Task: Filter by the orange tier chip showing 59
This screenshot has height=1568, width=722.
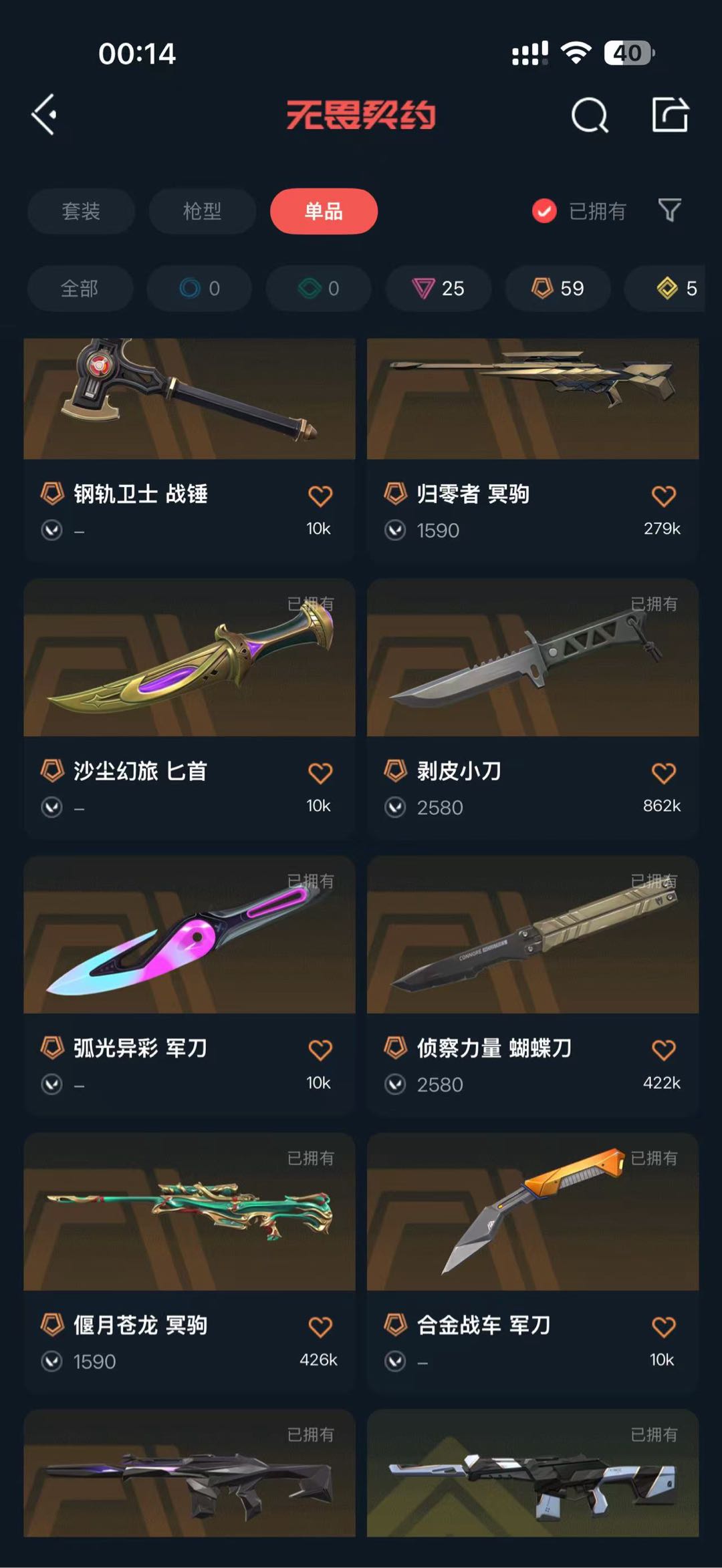Action: pyautogui.click(x=558, y=289)
